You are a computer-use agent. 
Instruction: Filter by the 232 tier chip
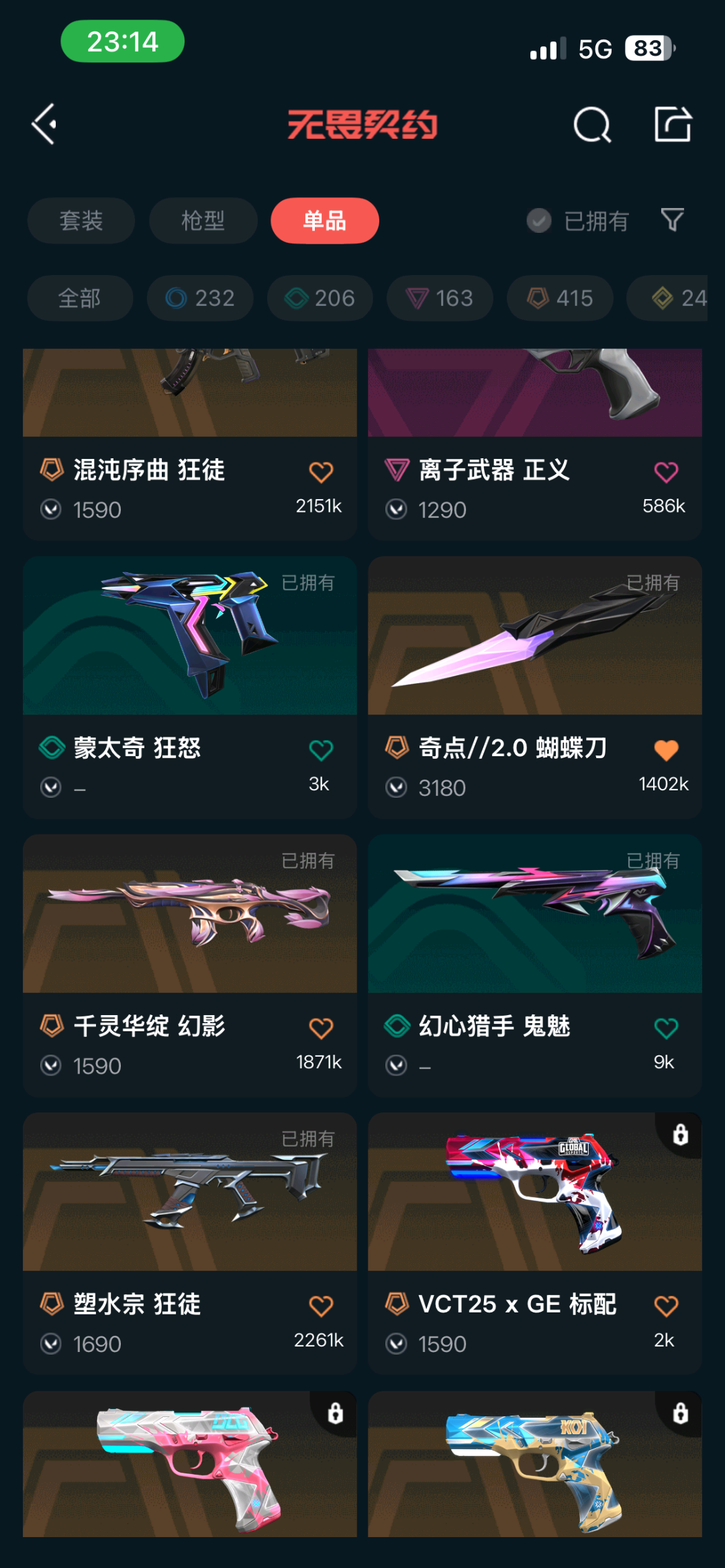click(200, 298)
